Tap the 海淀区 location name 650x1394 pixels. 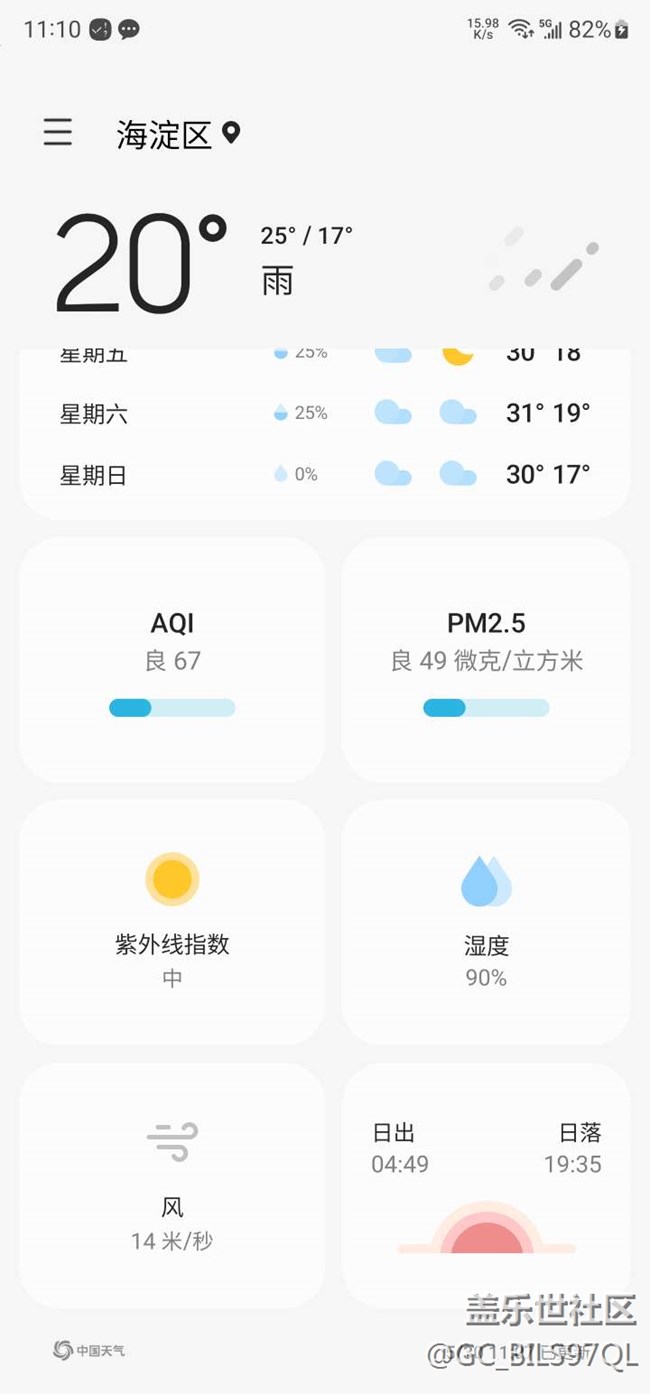(x=165, y=135)
